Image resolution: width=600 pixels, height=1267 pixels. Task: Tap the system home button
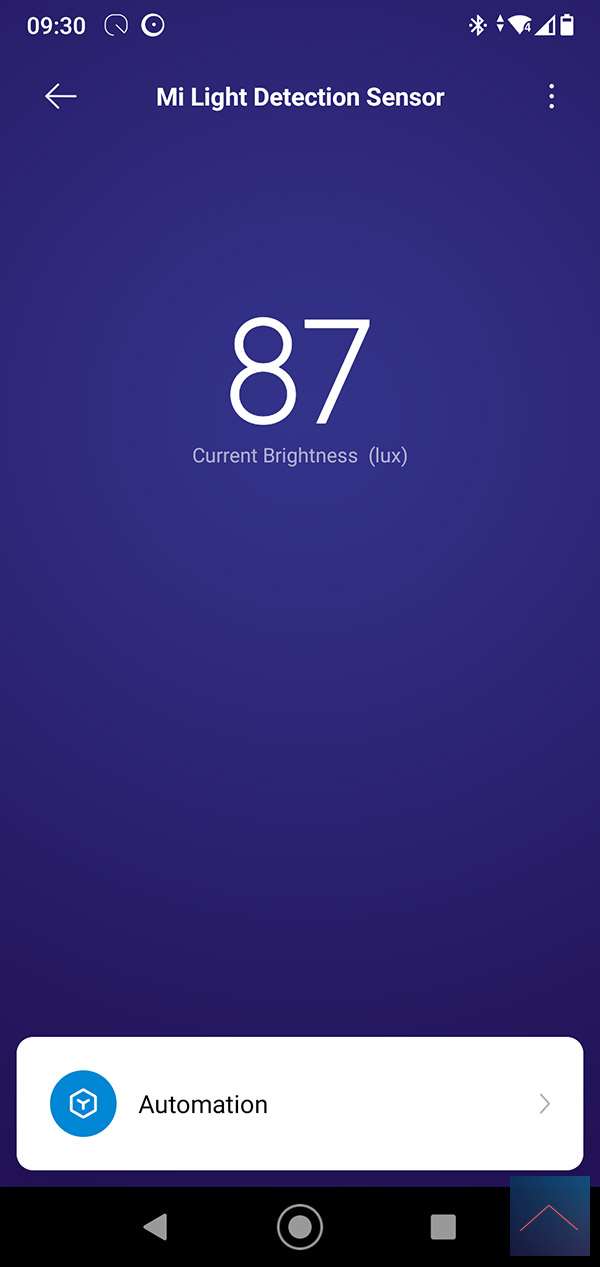[x=300, y=1226]
